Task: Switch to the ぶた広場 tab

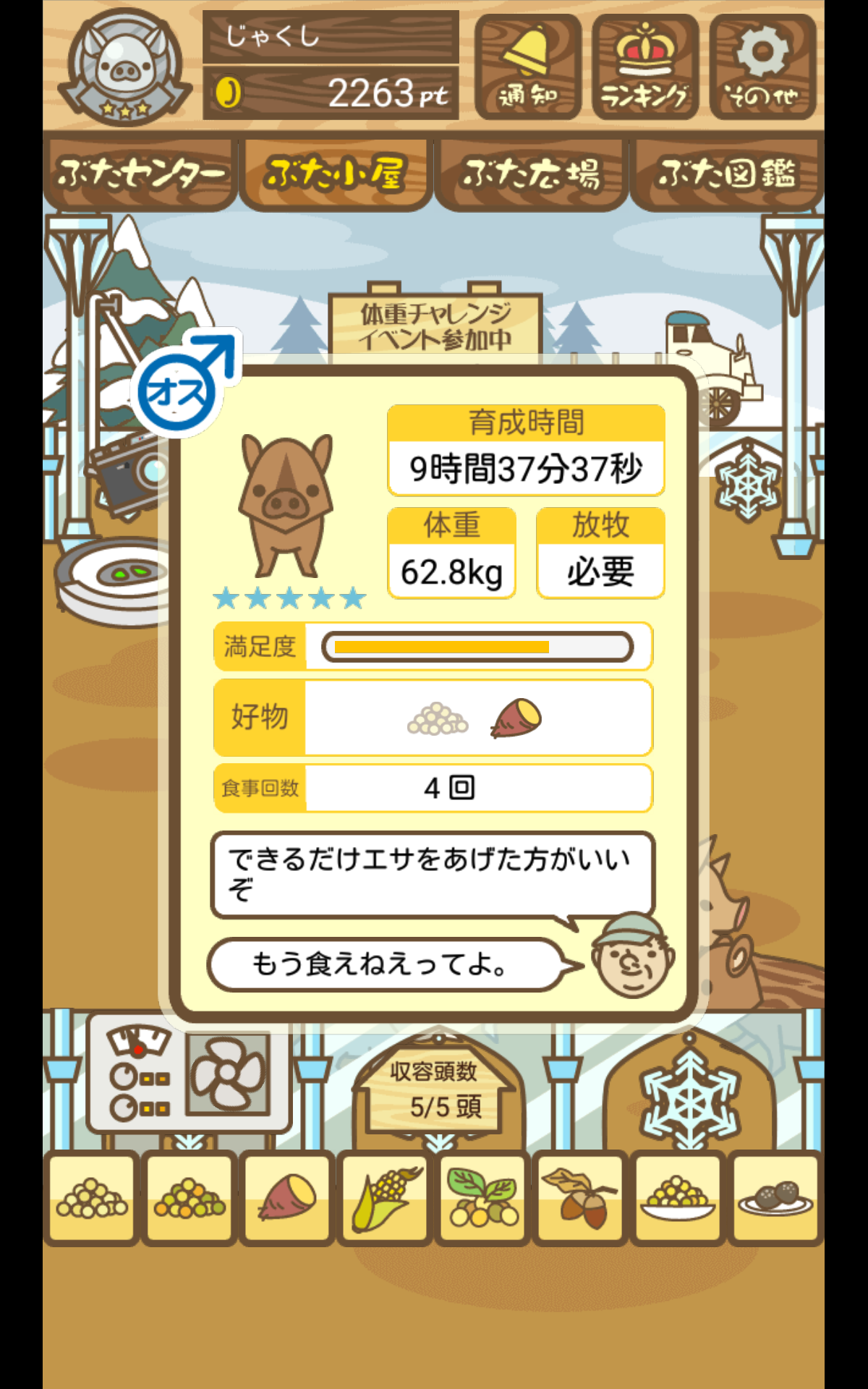Action: [x=531, y=174]
